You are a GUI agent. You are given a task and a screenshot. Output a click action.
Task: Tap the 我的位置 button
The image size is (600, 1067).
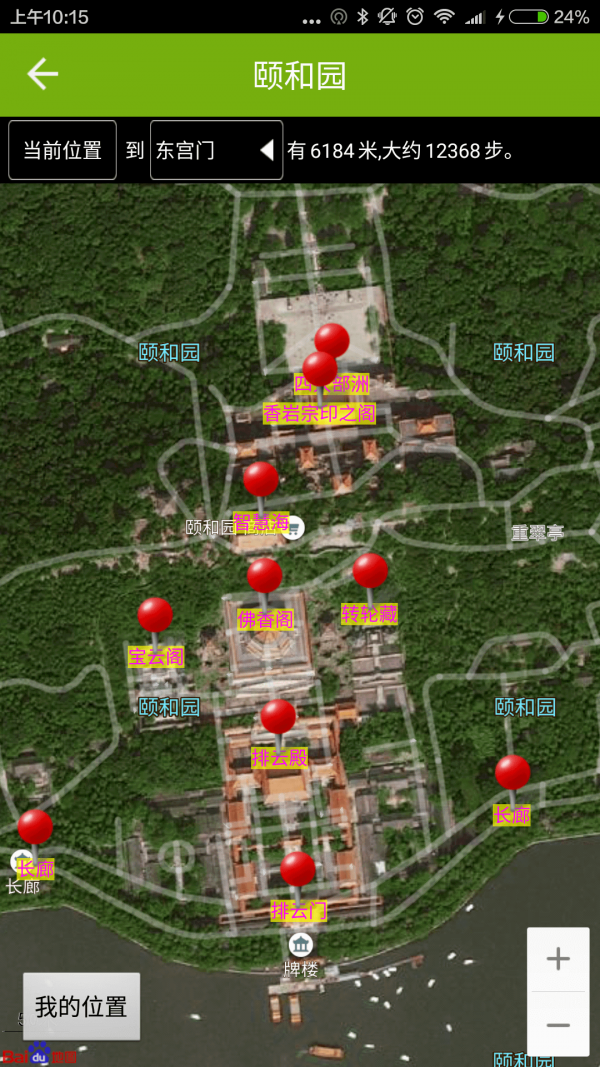tap(81, 1006)
